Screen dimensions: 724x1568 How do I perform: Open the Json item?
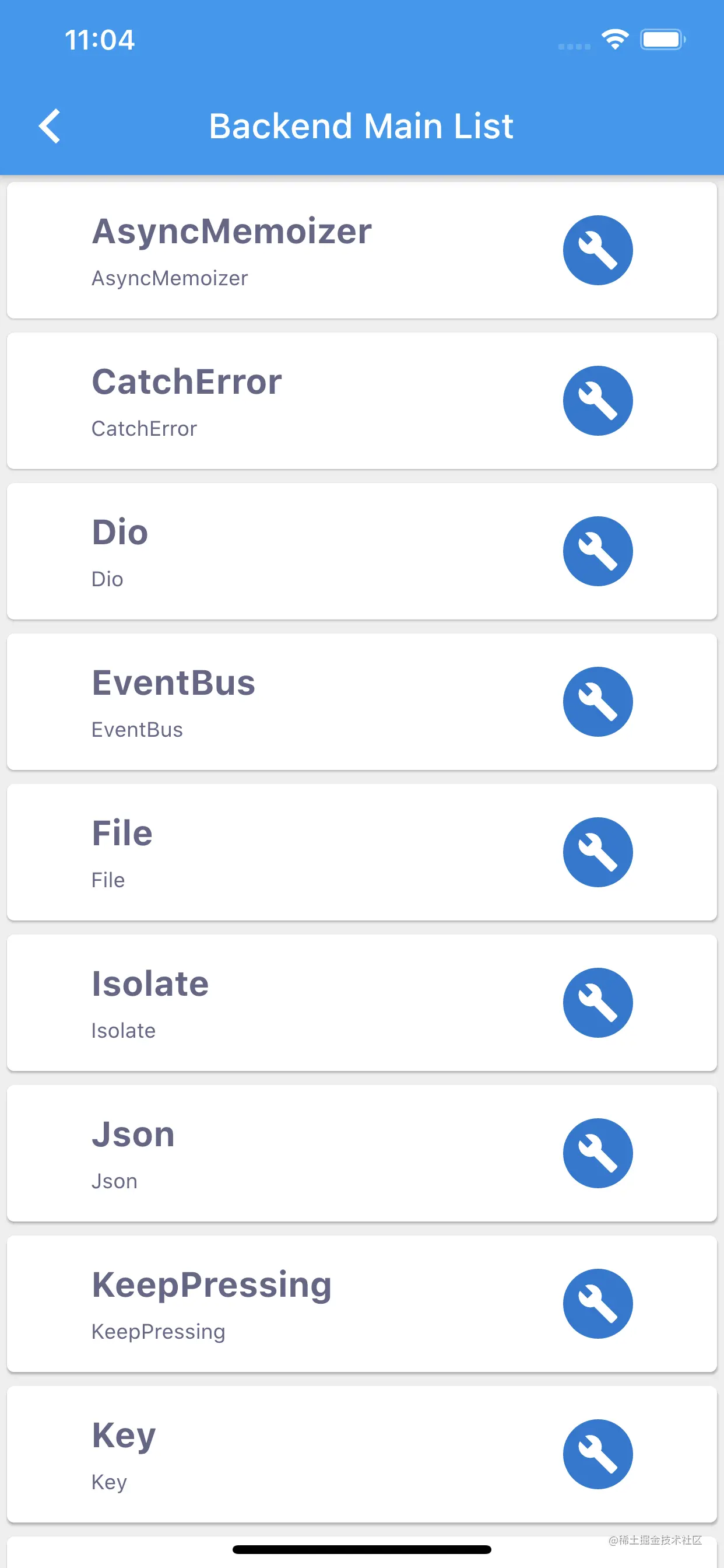click(x=182, y=1153)
